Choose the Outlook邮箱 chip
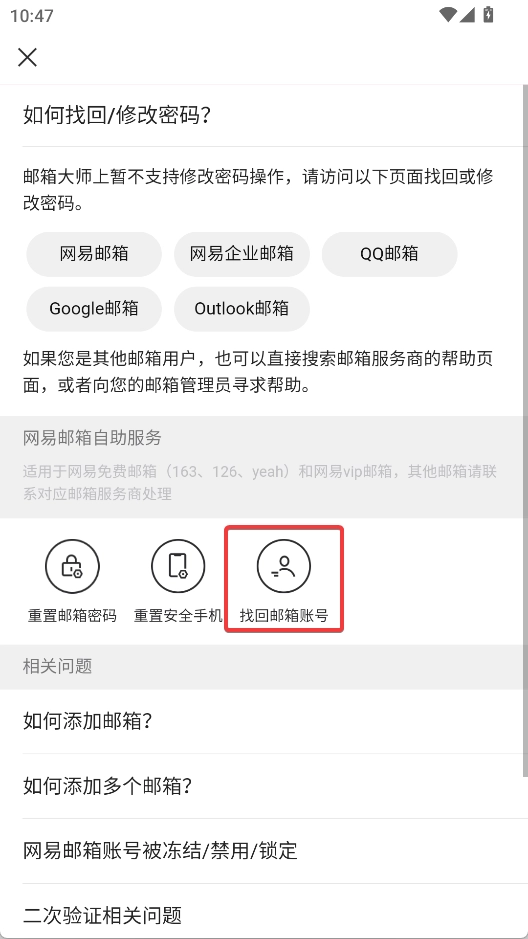 [242, 308]
